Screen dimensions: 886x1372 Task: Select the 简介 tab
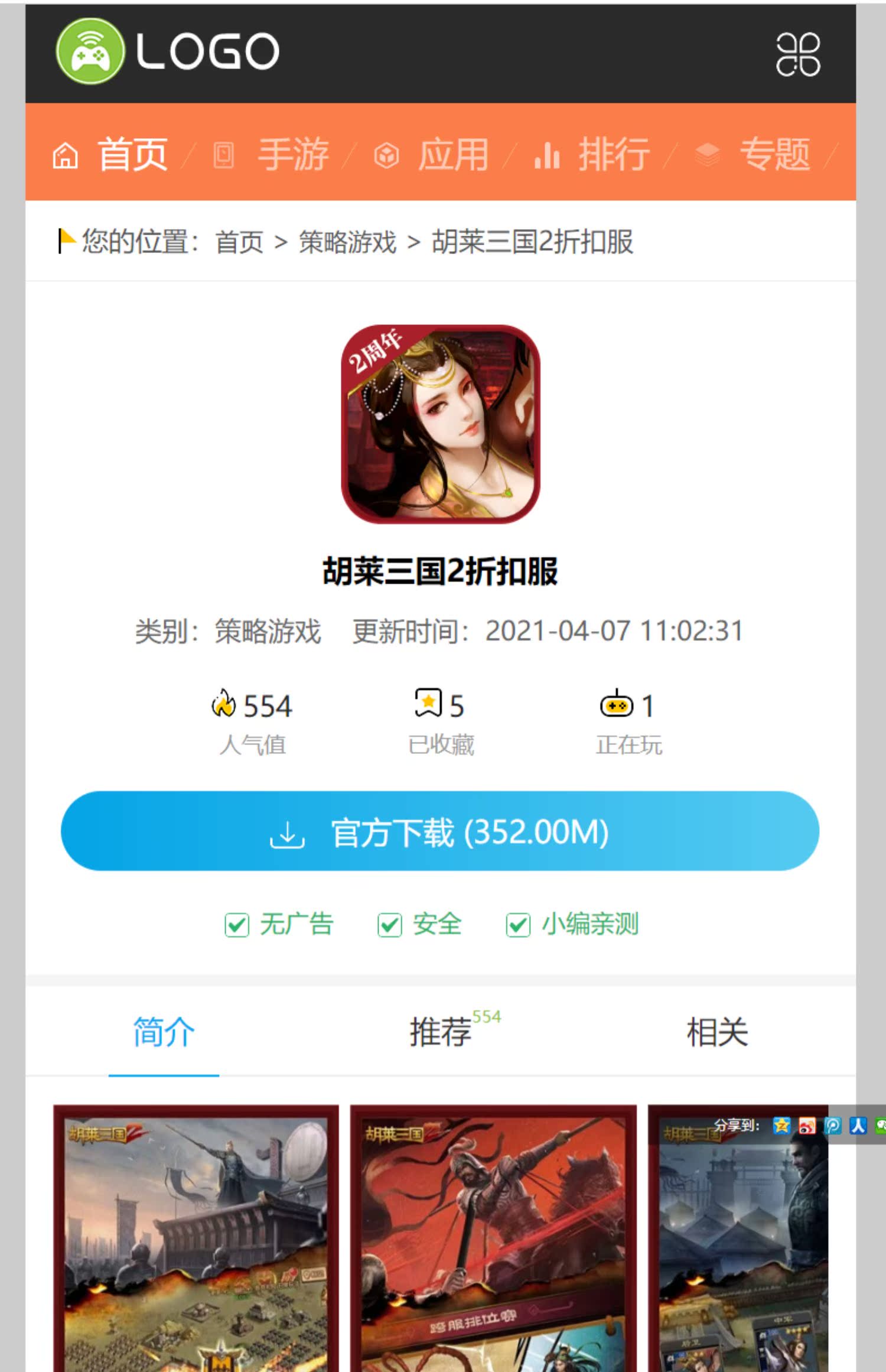[x=164, y=1033]
